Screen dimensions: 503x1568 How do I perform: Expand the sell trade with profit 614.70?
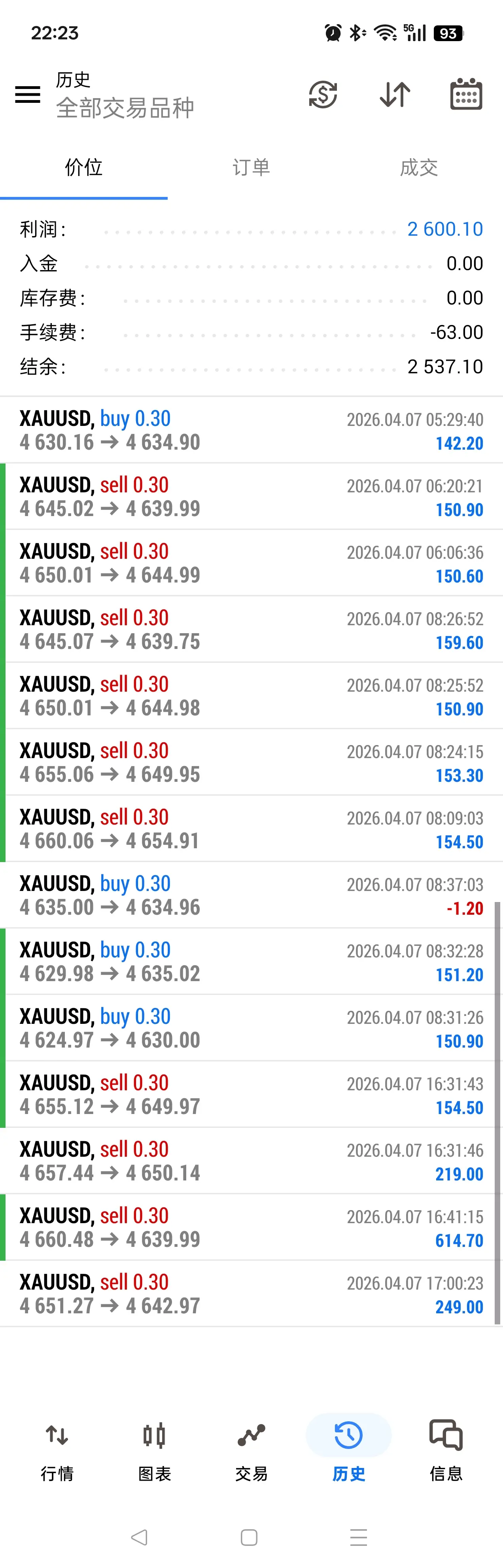click(x=251, y=1227)
